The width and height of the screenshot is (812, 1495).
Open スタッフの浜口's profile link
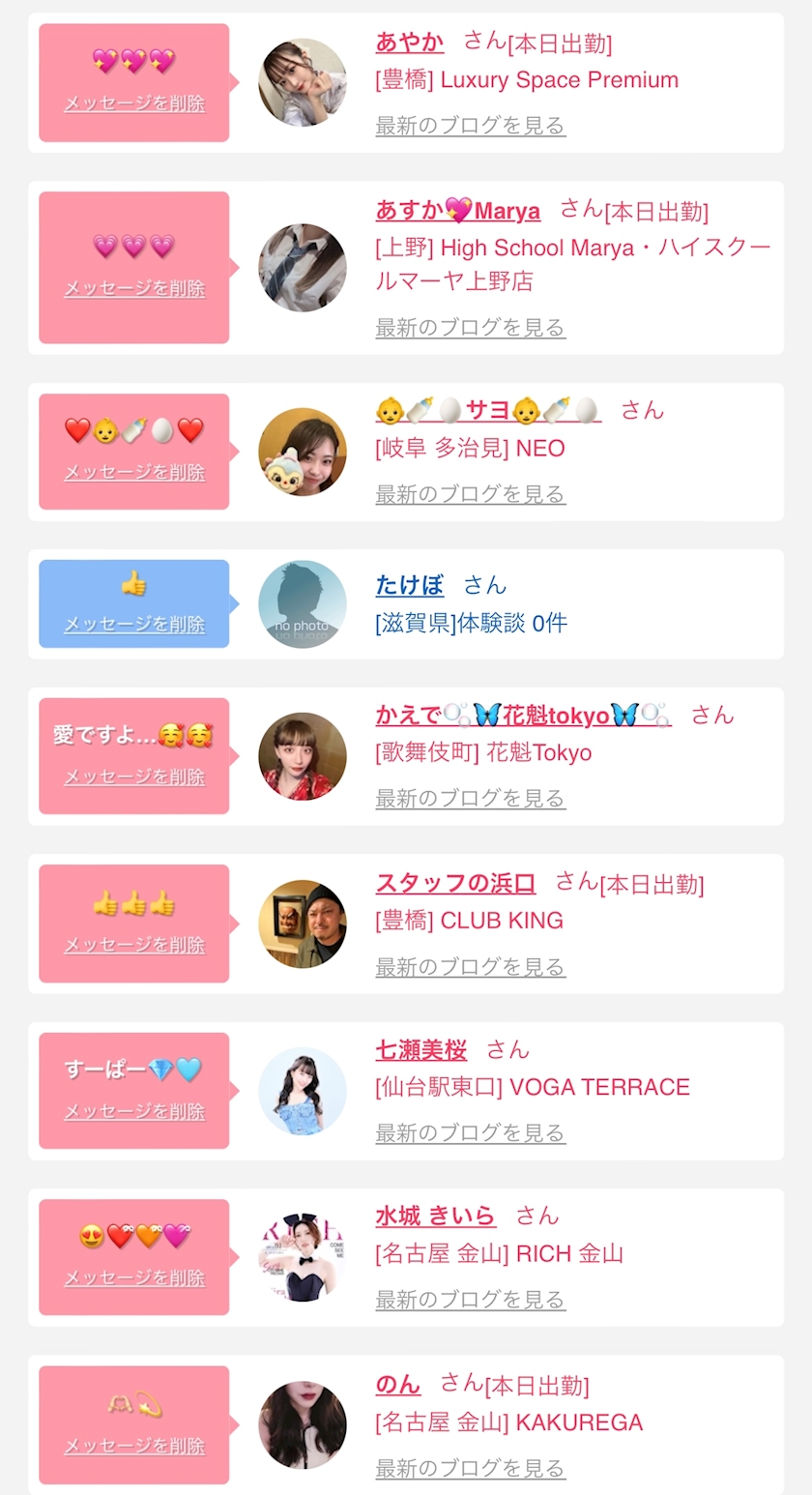tap(455, 883)
